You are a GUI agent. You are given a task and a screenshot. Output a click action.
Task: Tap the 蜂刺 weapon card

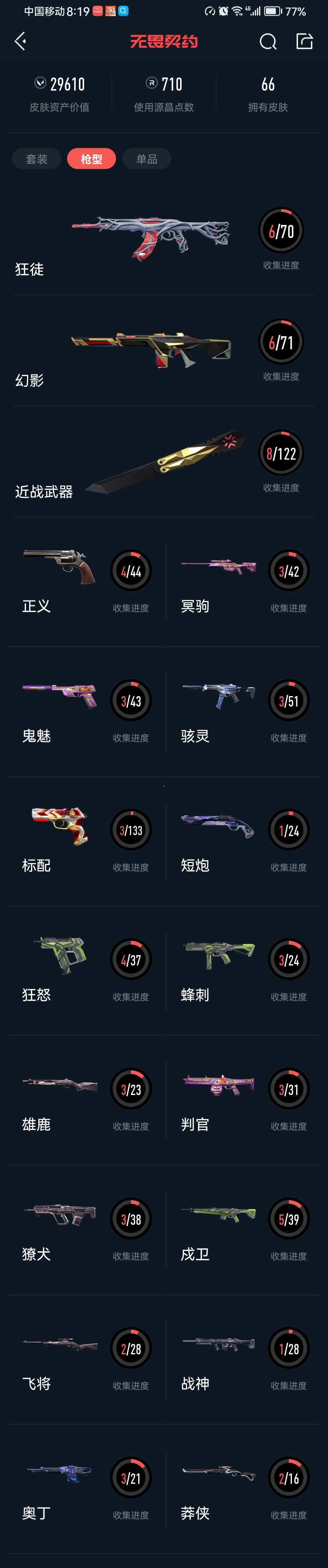243,970
